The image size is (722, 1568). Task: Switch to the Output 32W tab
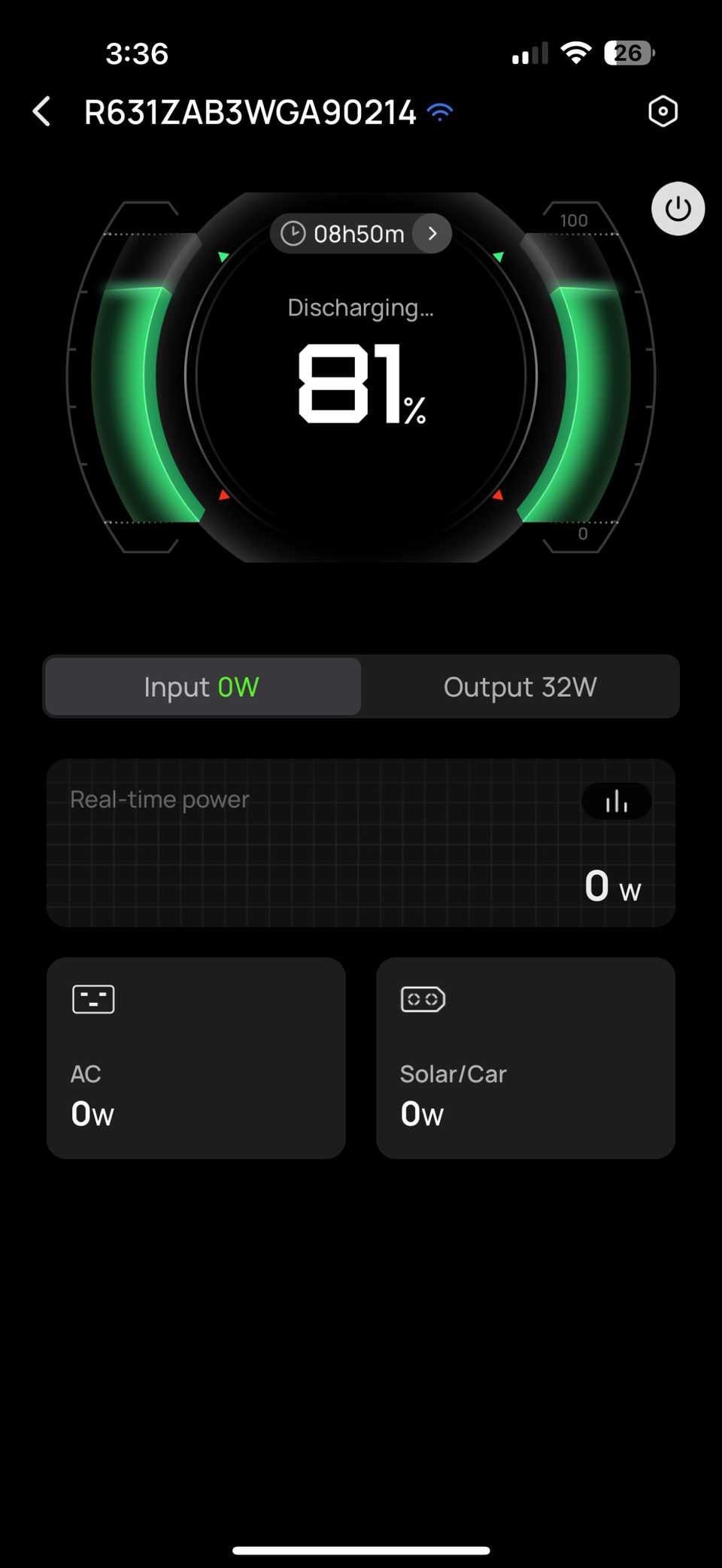(x=520, y=686)
